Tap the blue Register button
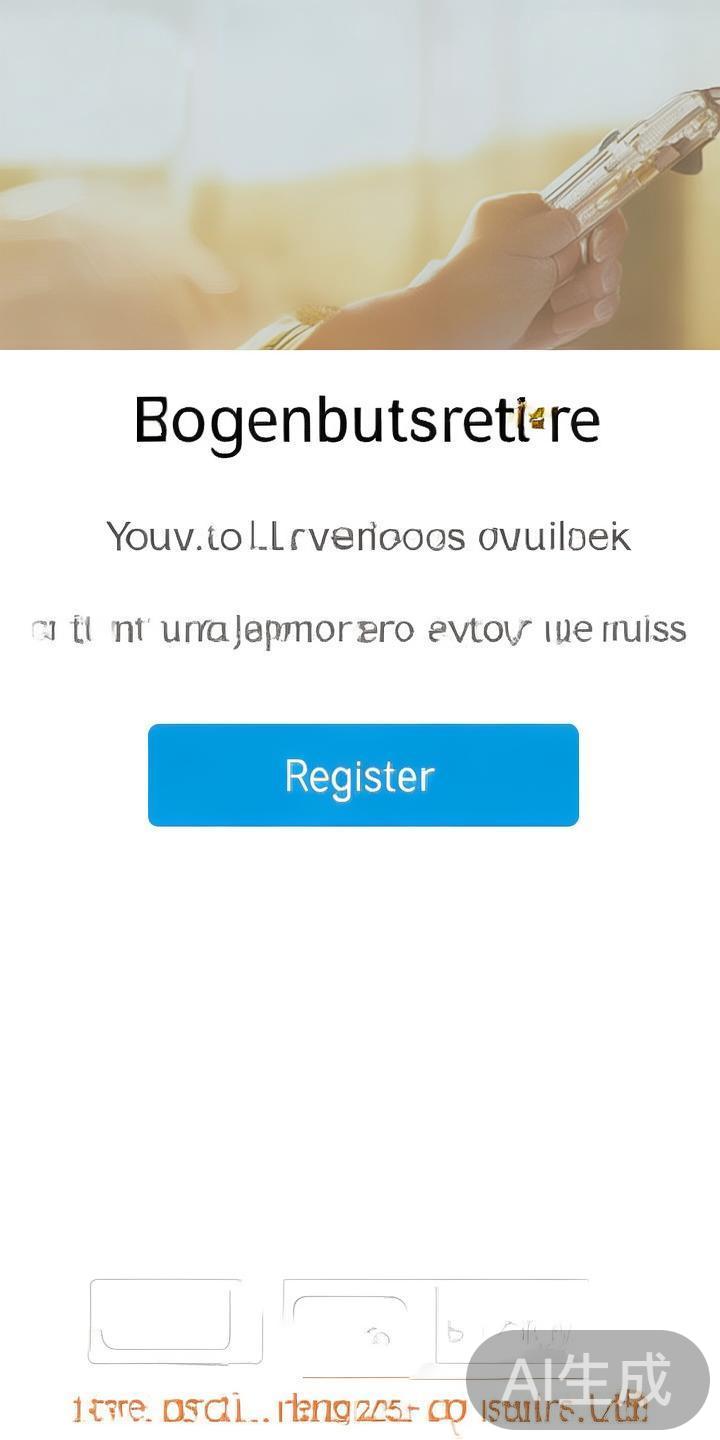Viewport: 720px width, 1440px height. 363,775
